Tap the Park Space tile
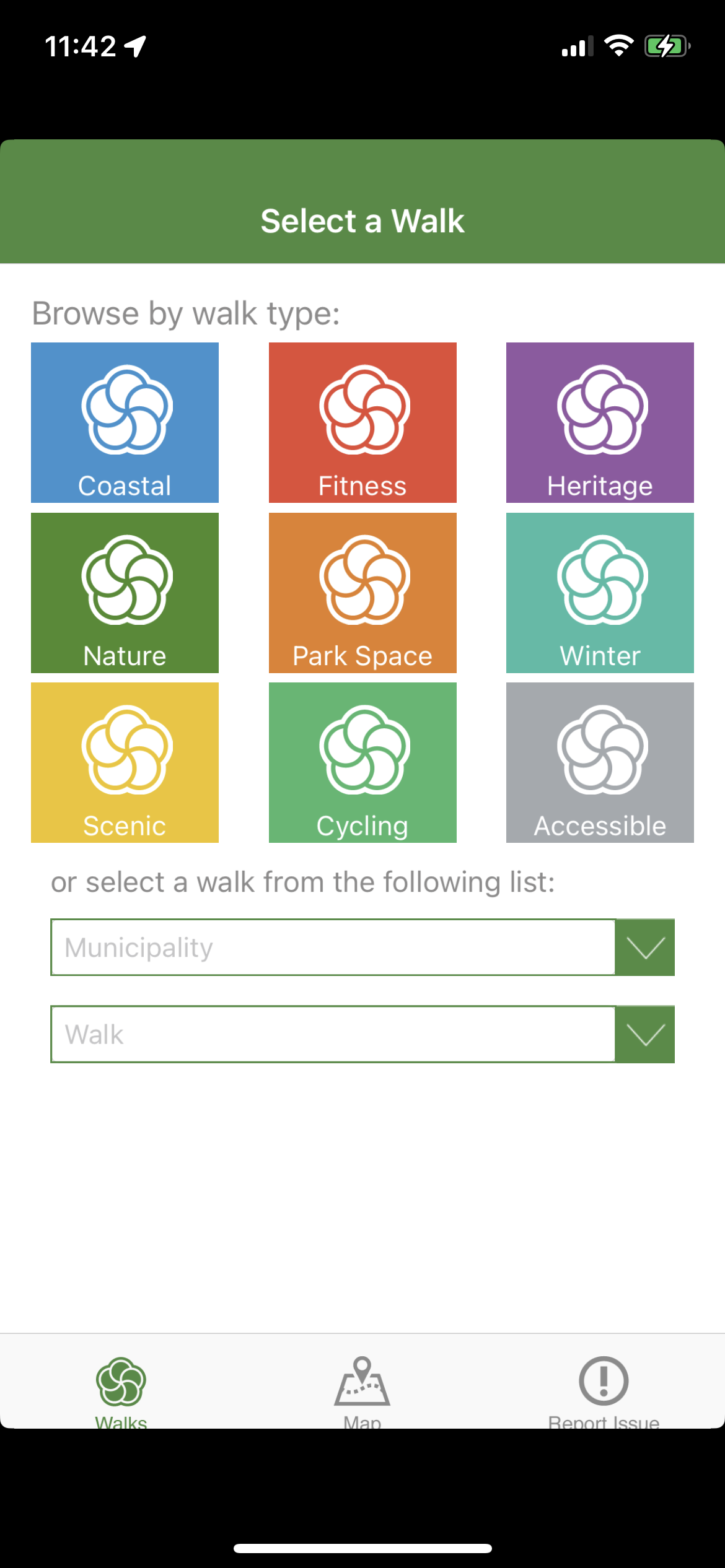The width and height of the screenshot is (725, 1568). click(362, 593)
